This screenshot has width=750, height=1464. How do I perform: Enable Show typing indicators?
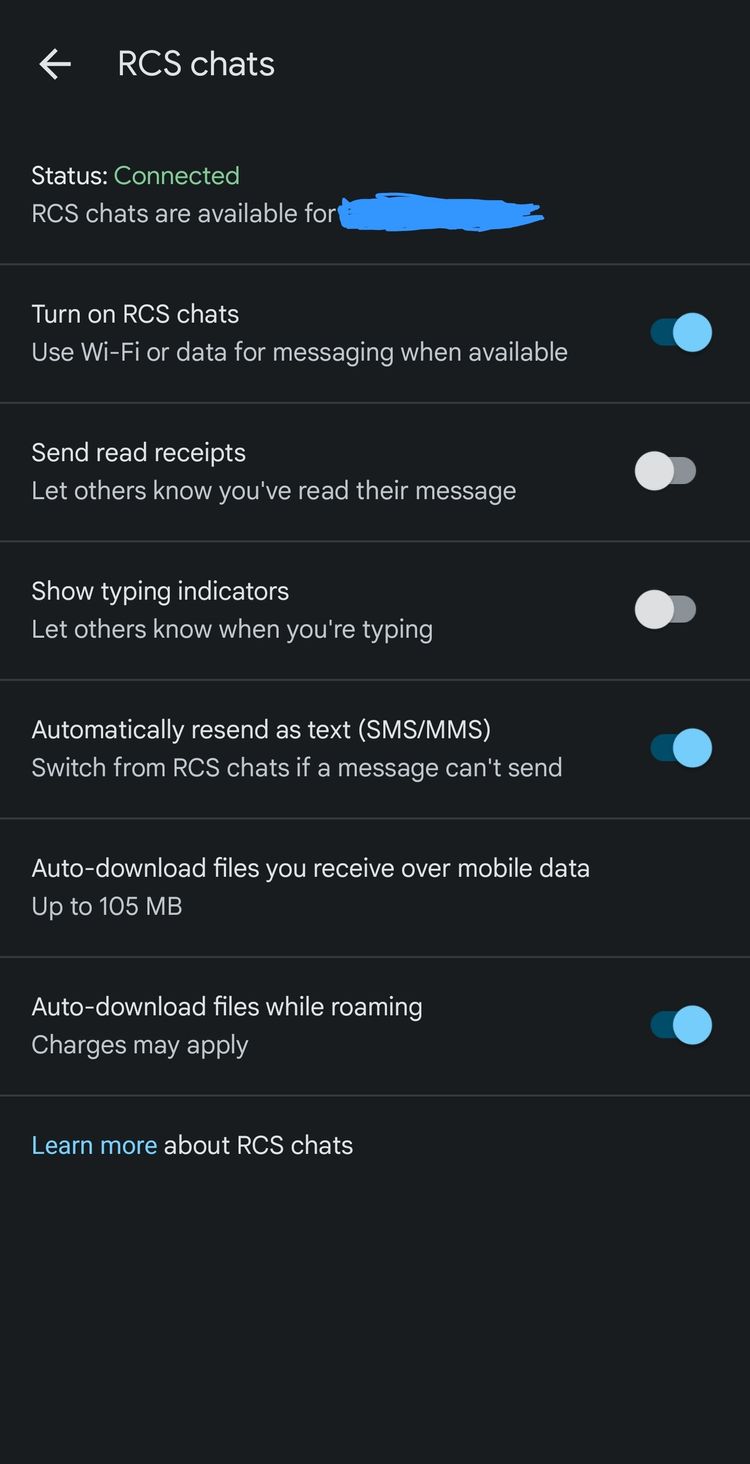pos(666,609)
